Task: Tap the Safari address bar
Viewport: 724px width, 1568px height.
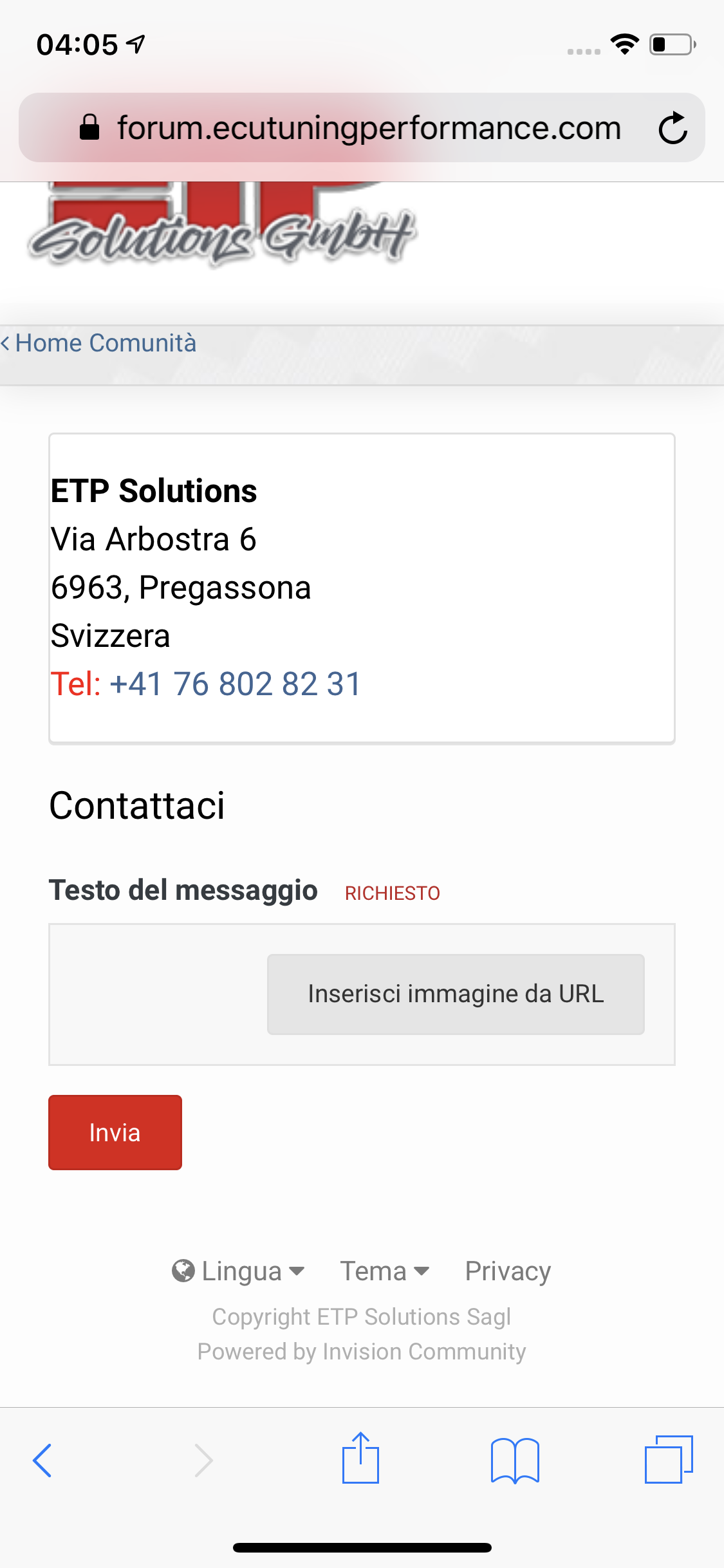Action: [360, 127]
